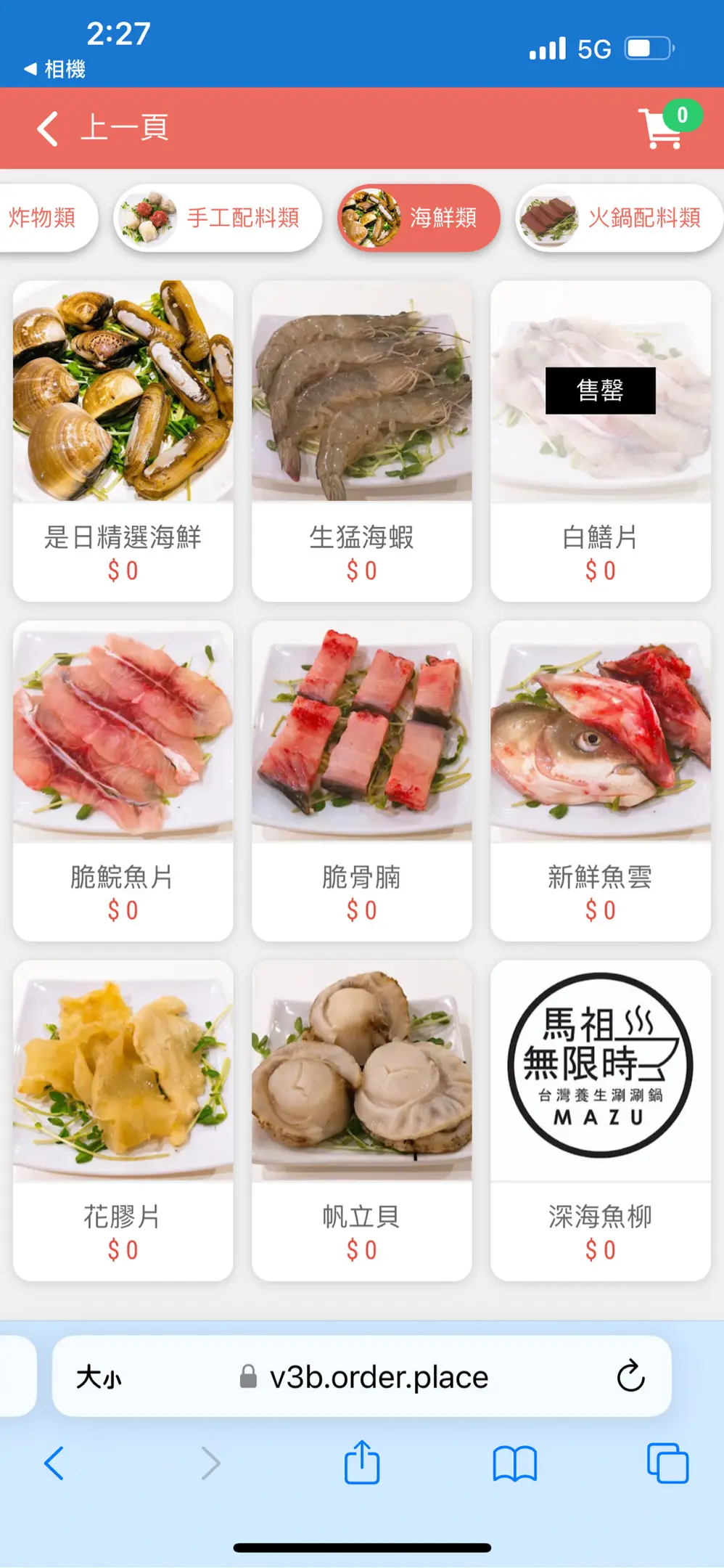Pick the 帆立貝 dish
Image resolution: width=724 pixels, height=1568 pixels.
tap(362, 1120)
